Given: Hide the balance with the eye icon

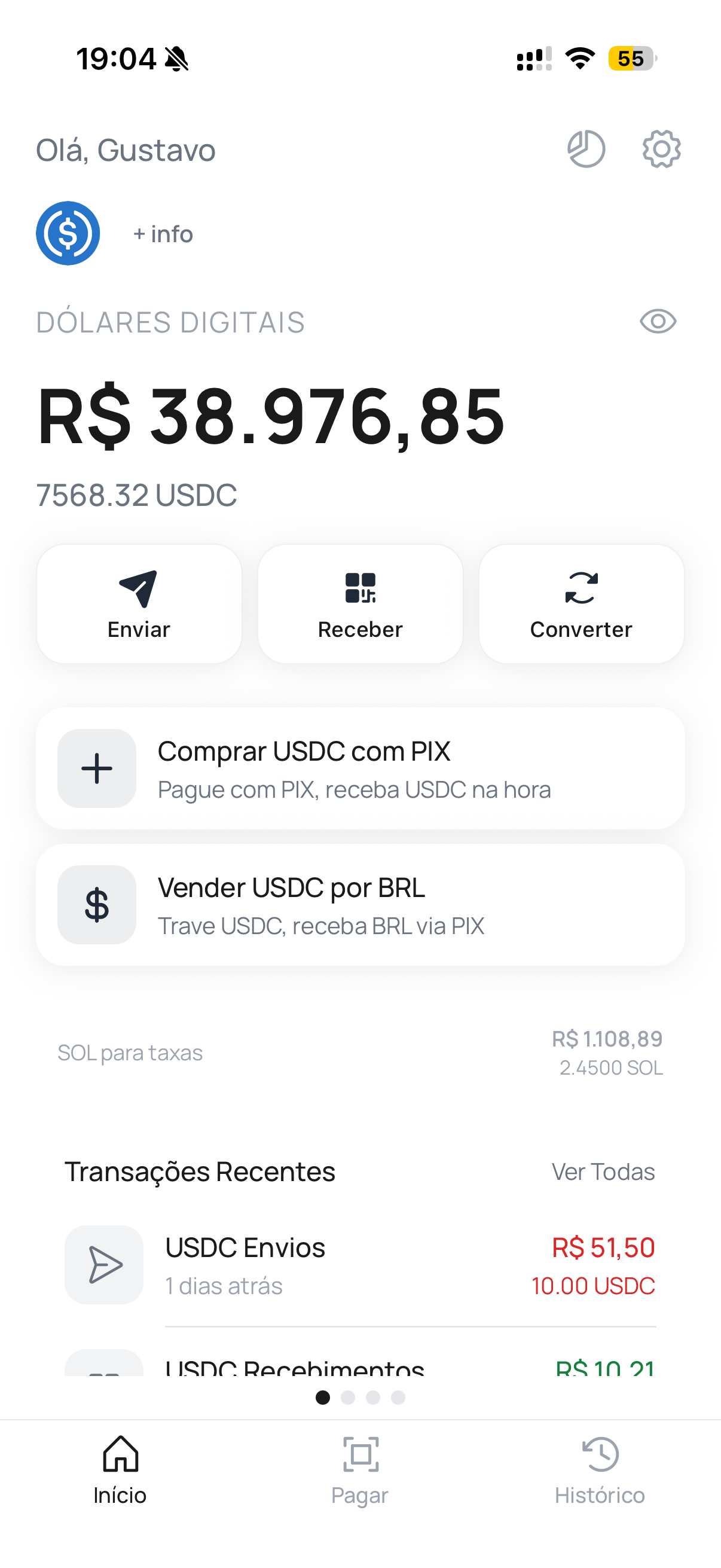Looking at the screenshot, I should point(658,321).
